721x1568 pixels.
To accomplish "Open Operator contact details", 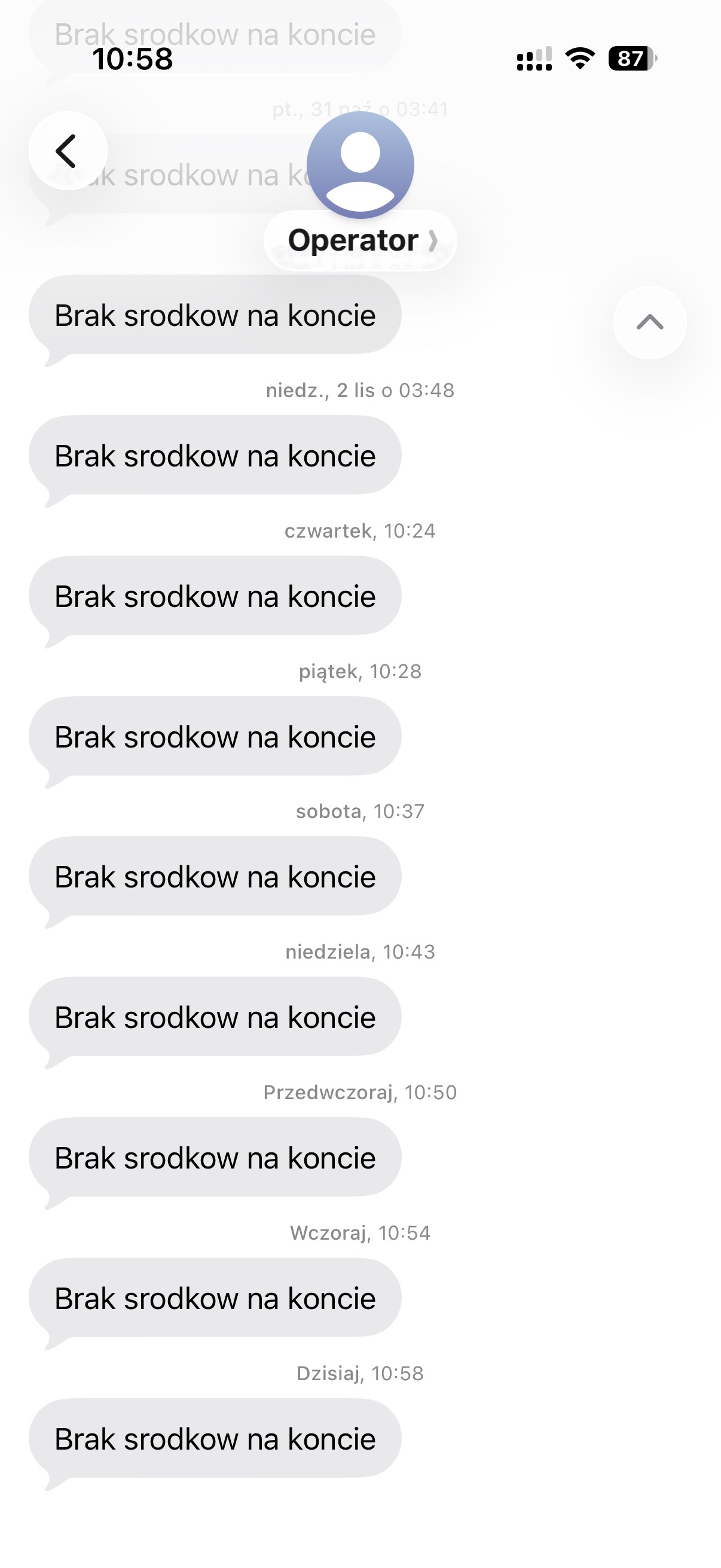I will [360, 240].
